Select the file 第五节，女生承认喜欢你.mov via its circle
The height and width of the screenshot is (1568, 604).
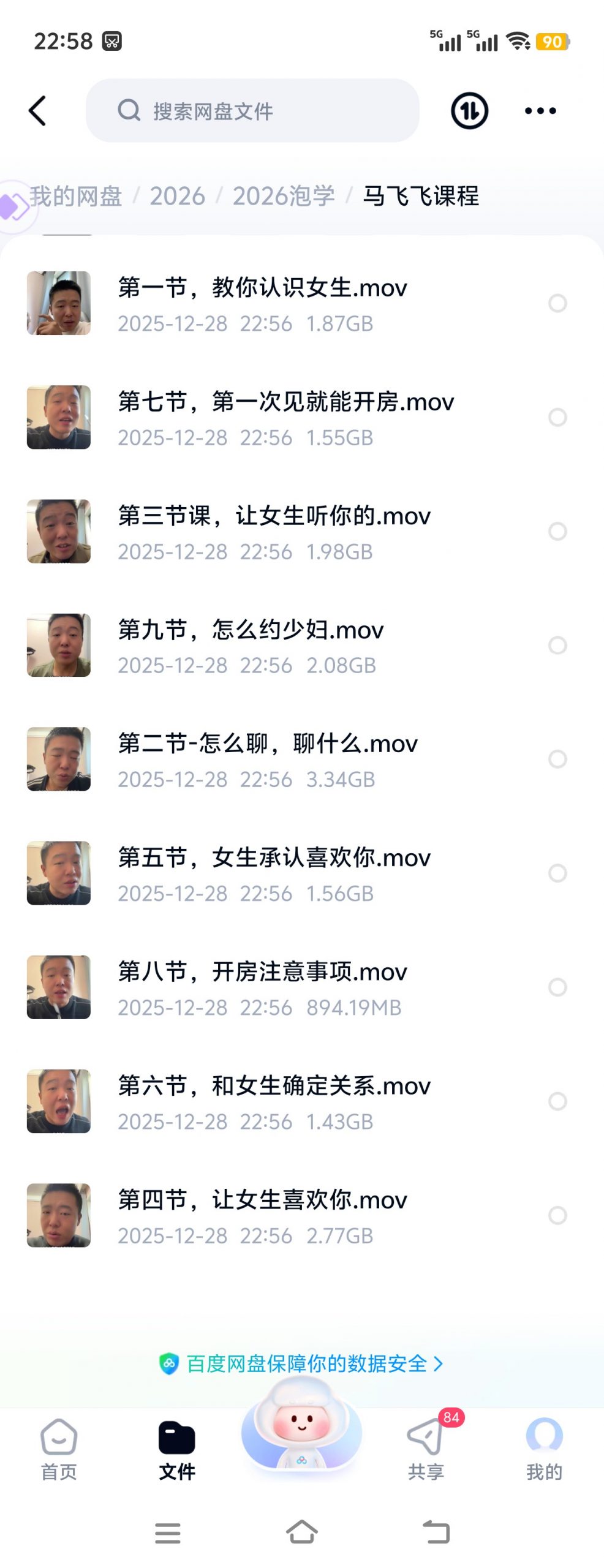(557, 873)
